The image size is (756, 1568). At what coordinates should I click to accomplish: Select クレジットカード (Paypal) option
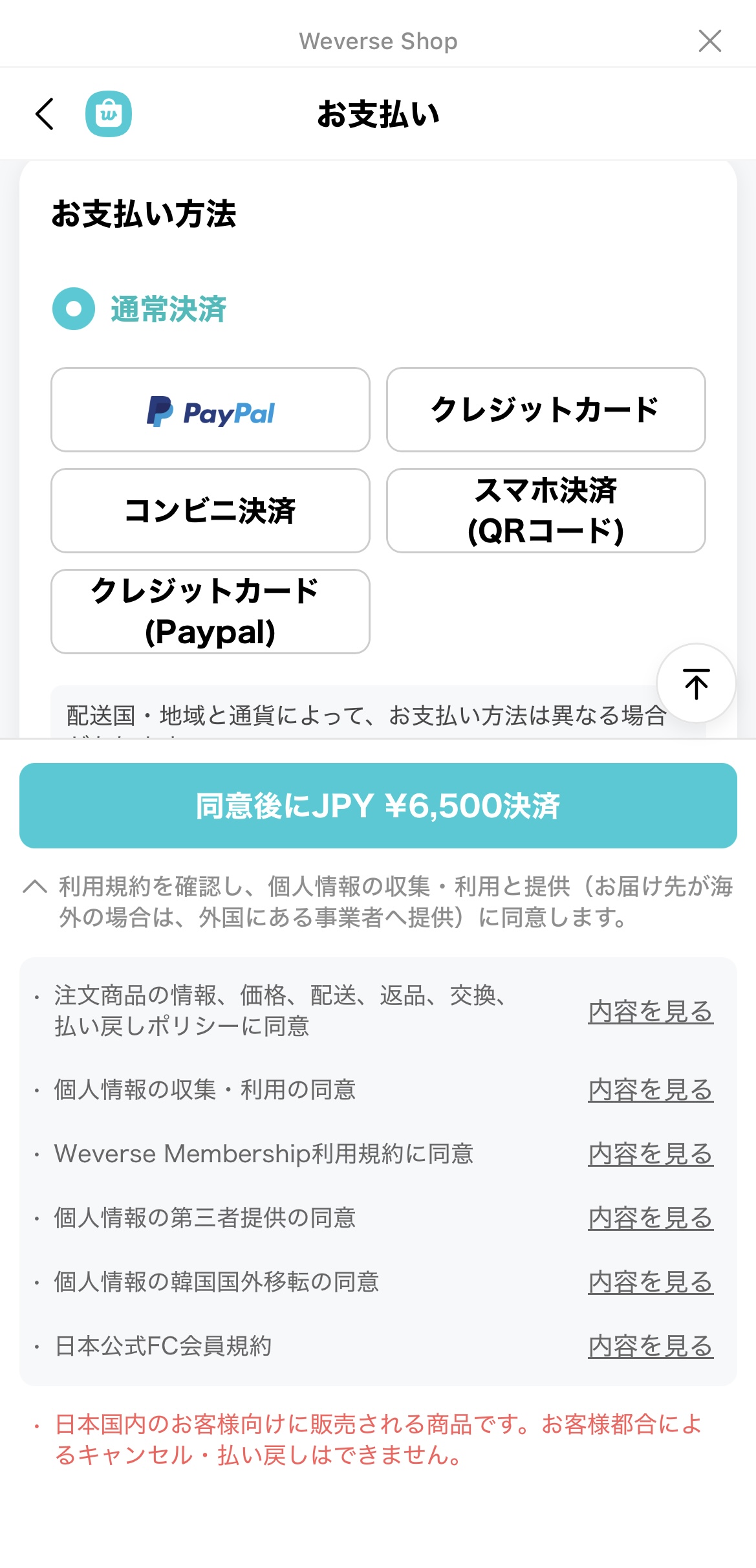point(210,612)
